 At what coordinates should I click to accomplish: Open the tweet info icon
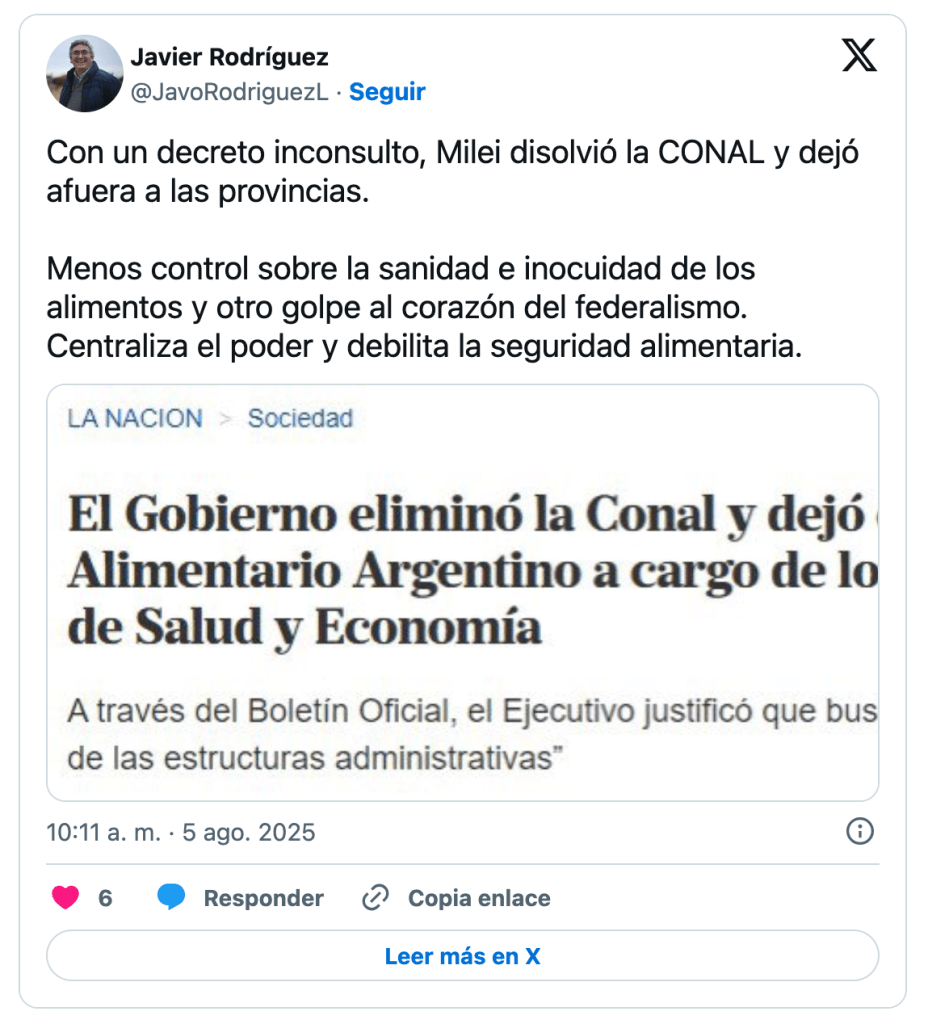(x=860, y=831)
